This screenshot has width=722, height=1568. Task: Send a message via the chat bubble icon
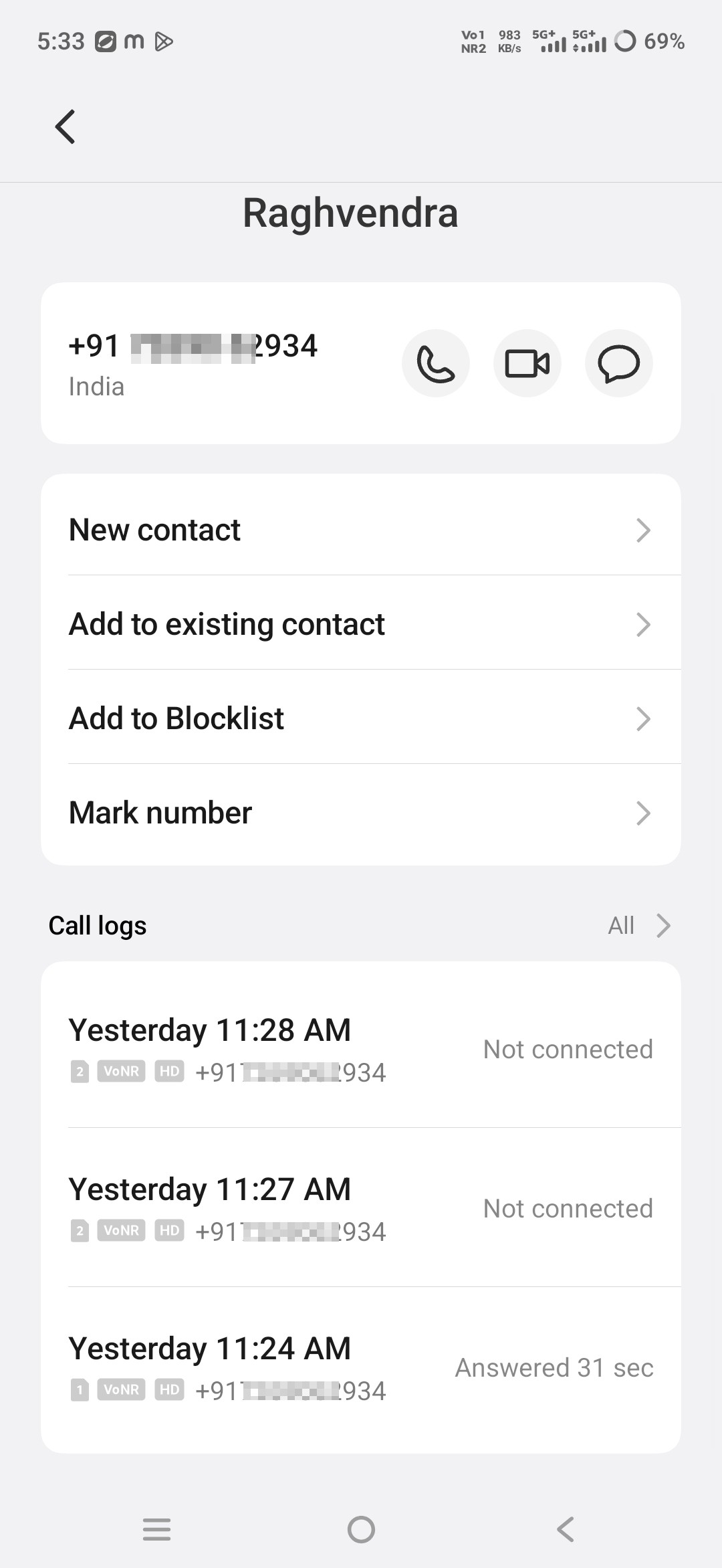(x=619, y=363)
